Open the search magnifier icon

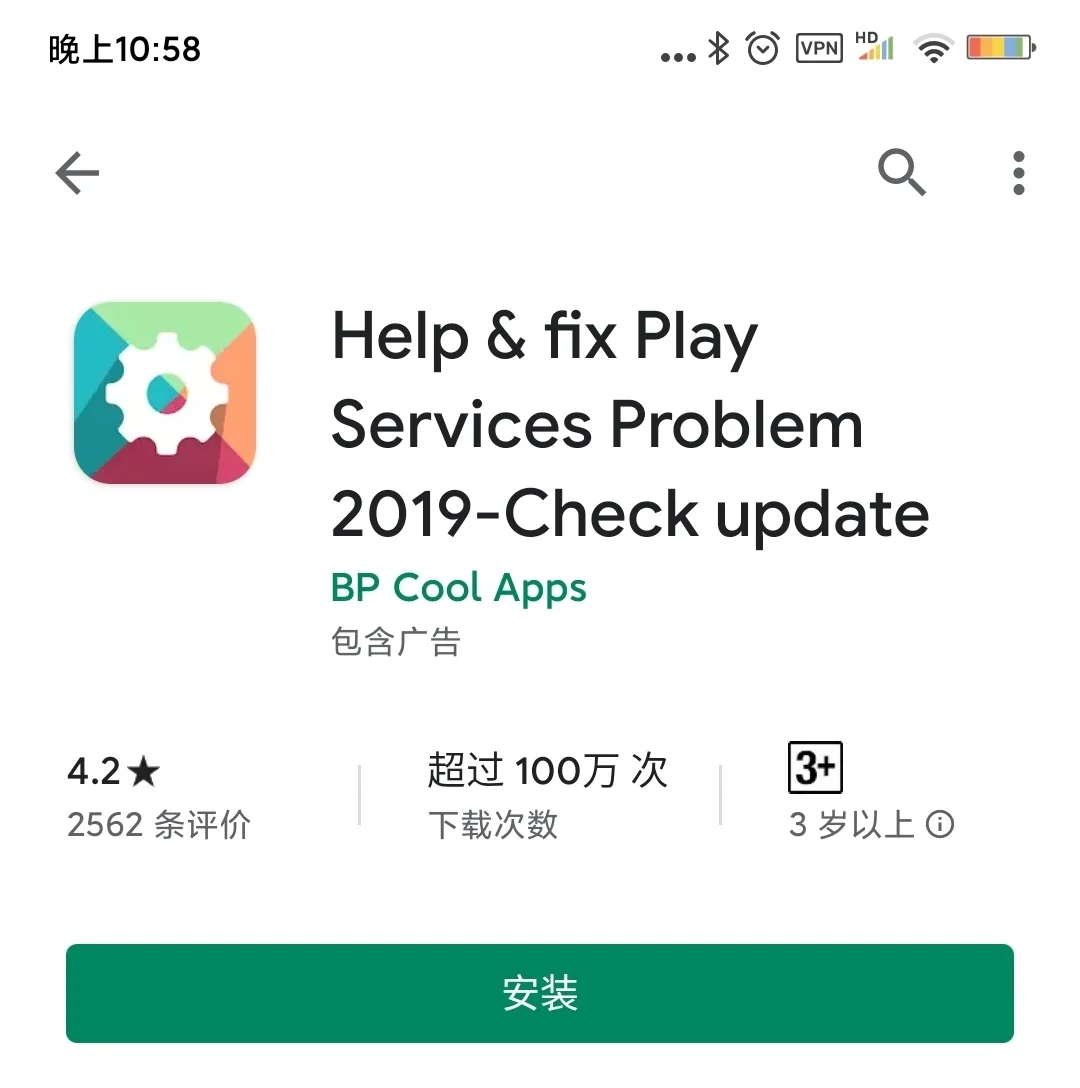point(902,174)
